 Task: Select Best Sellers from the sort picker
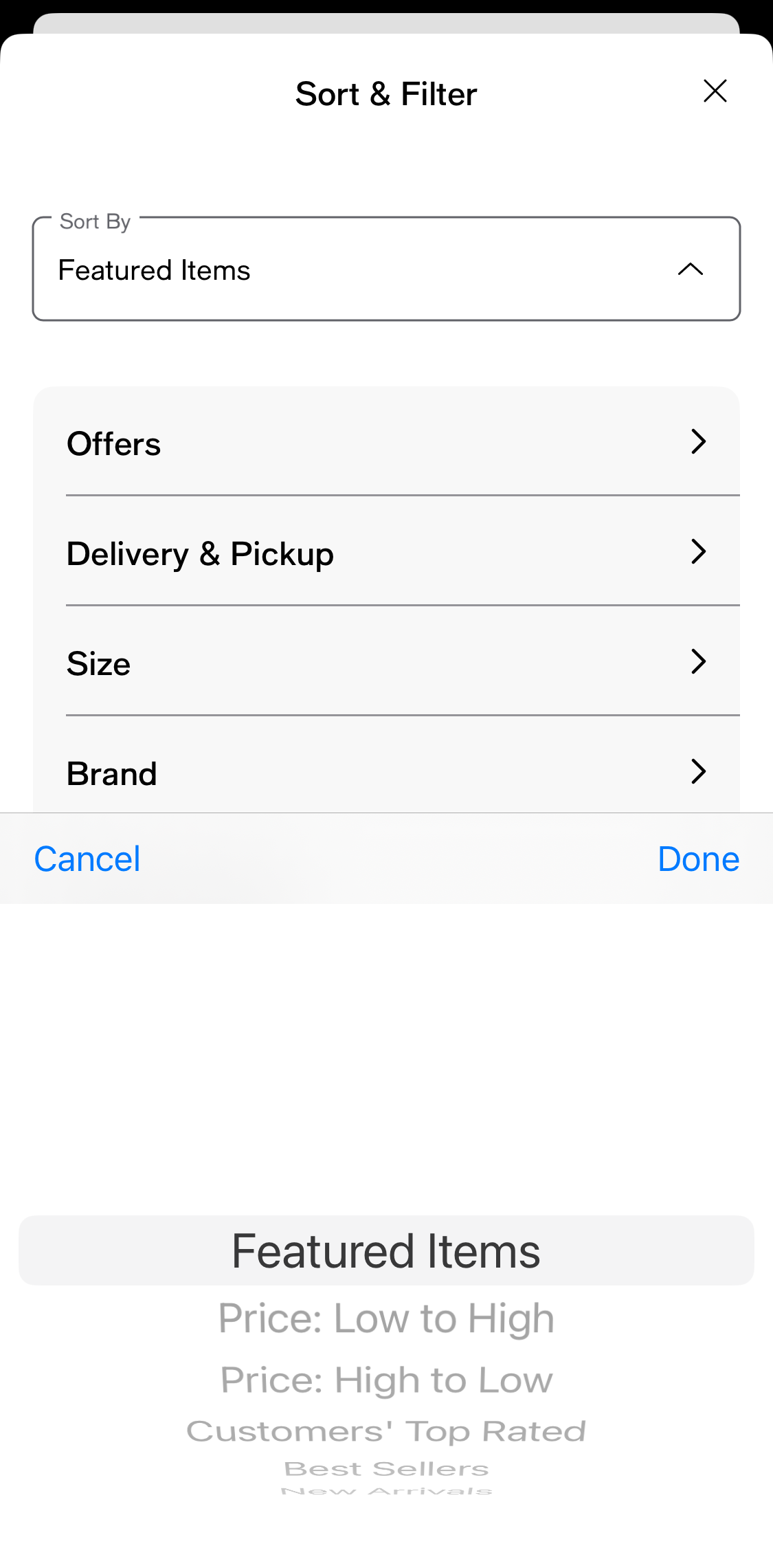coord(386,1468)
